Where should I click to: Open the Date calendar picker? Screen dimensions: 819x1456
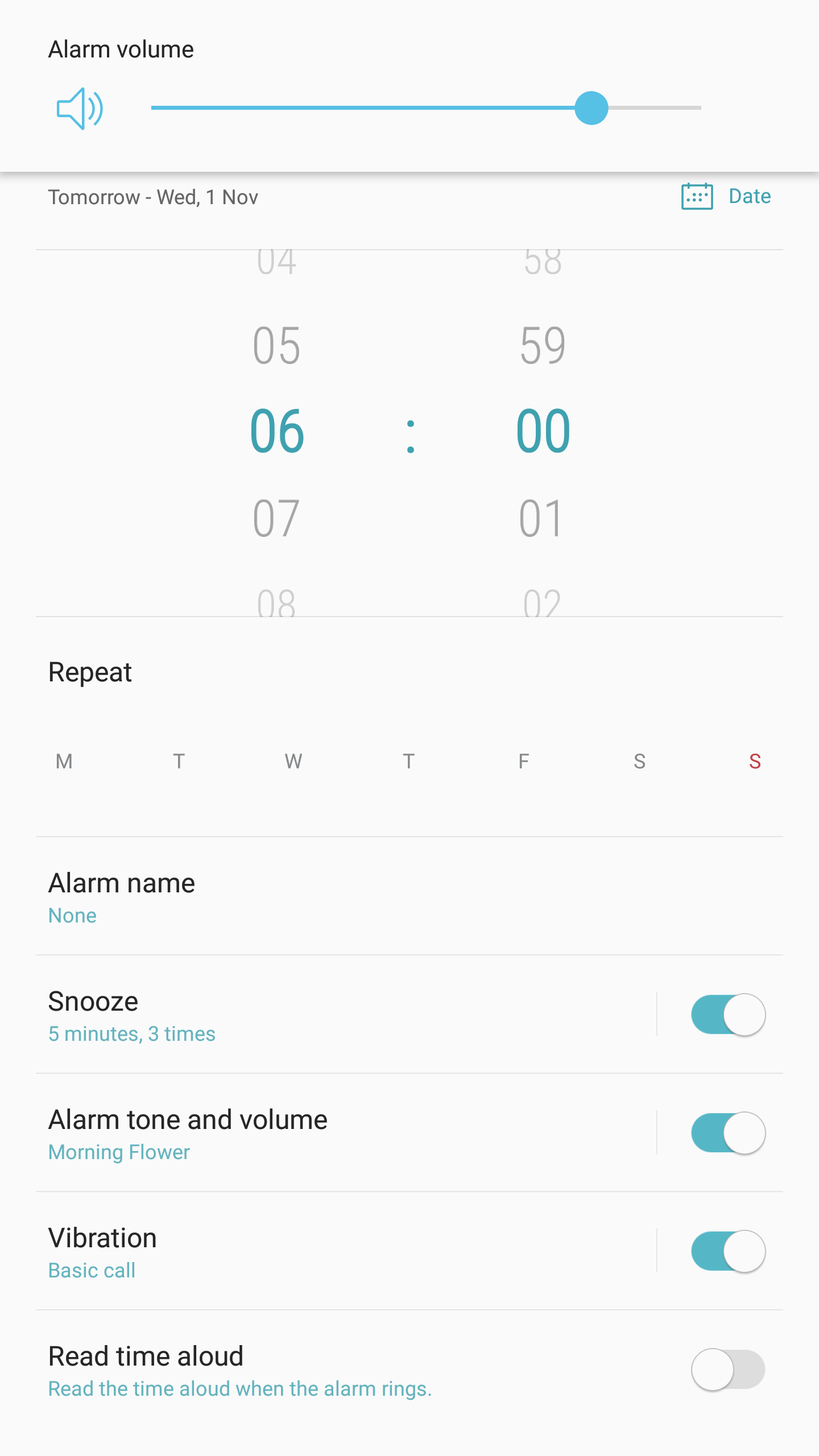(726, 197)
